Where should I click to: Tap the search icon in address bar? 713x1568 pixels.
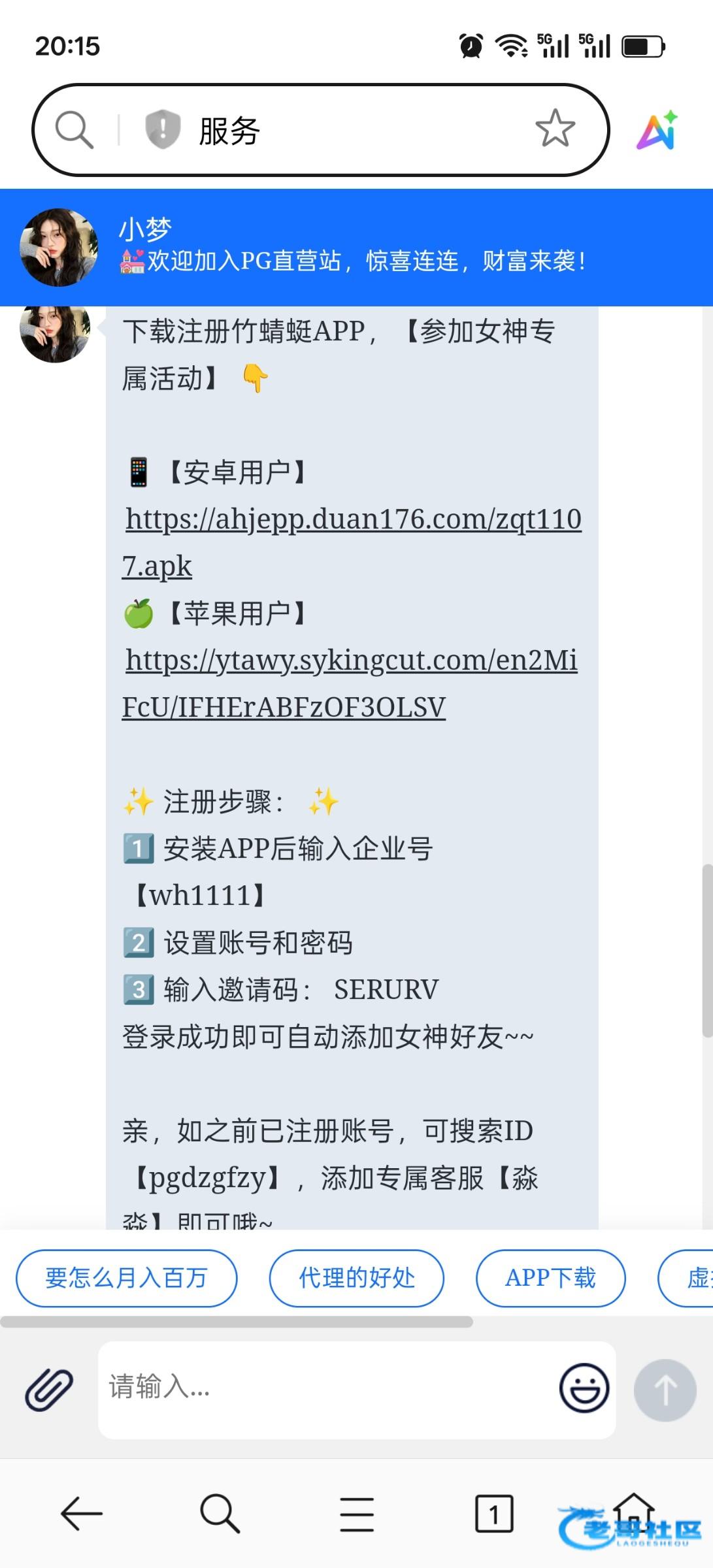coord(74,129)
